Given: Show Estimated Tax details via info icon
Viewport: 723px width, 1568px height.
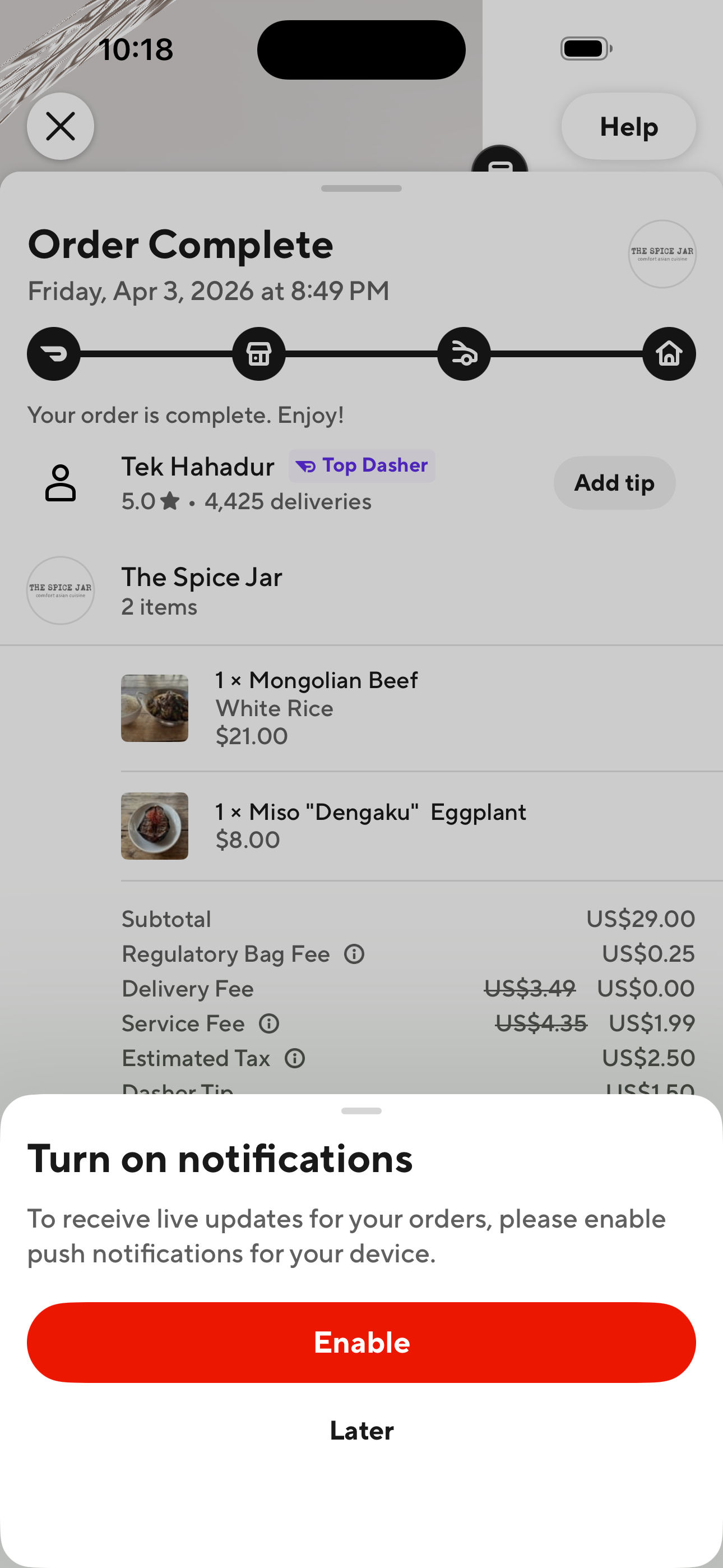Looking at the screenshot, I should (x=296, y=1059).
